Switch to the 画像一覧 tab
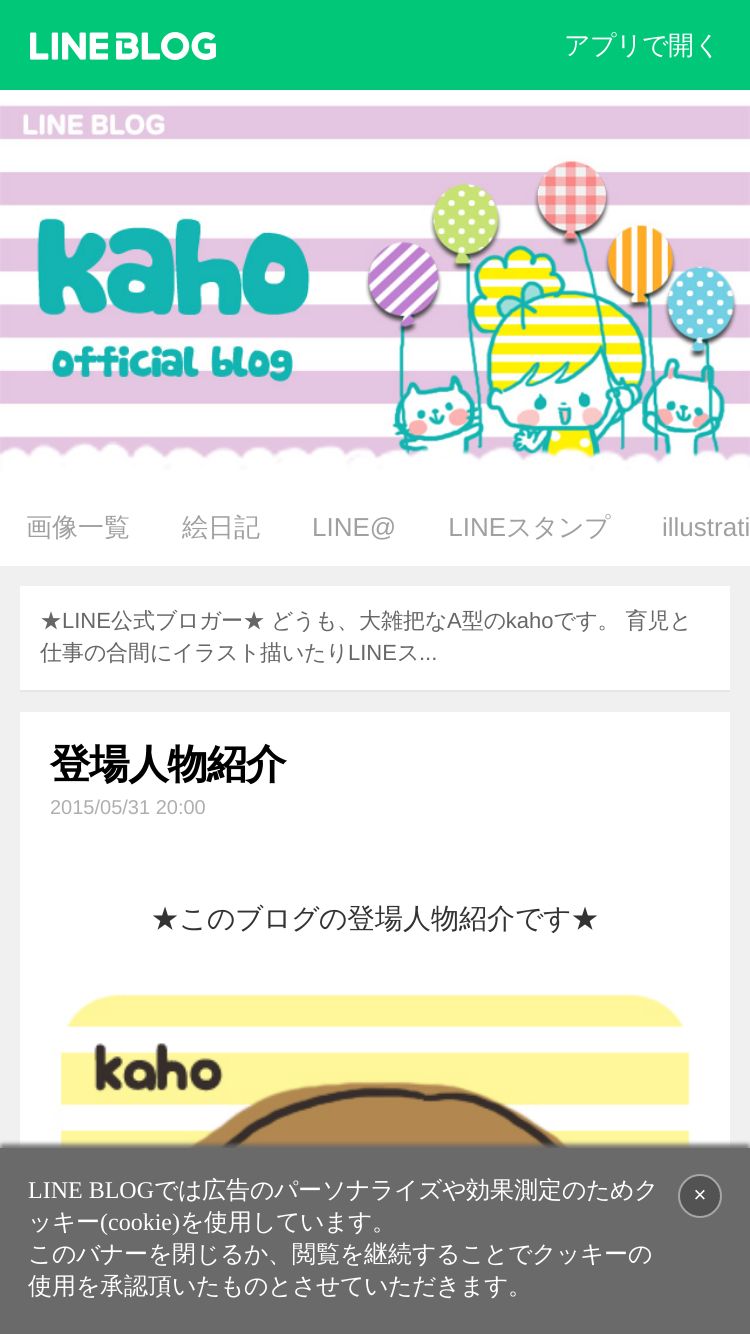Viewport: 750px width, 1334px height. [x=78, y=527]
